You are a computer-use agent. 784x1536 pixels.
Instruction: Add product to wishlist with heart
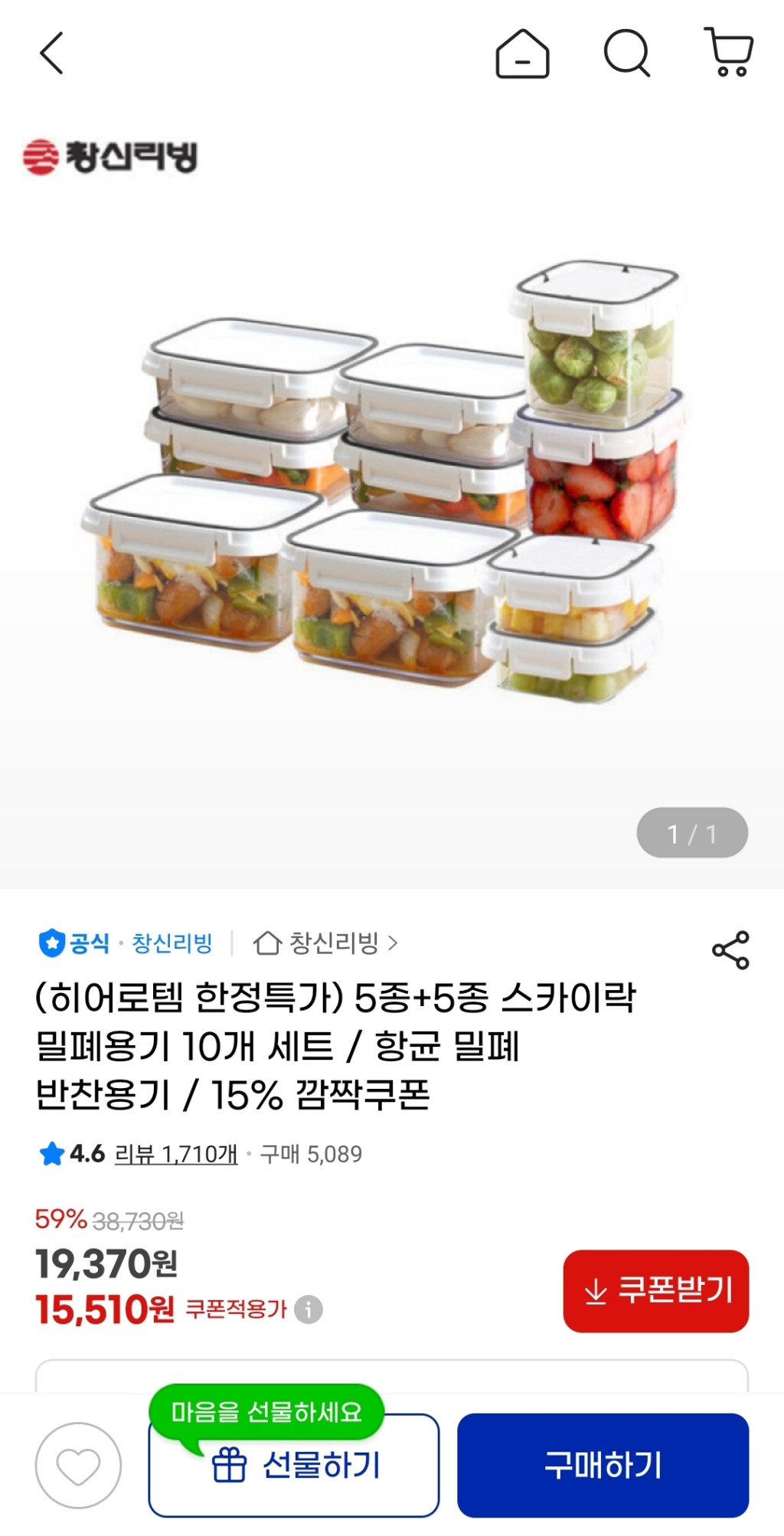78,1466
